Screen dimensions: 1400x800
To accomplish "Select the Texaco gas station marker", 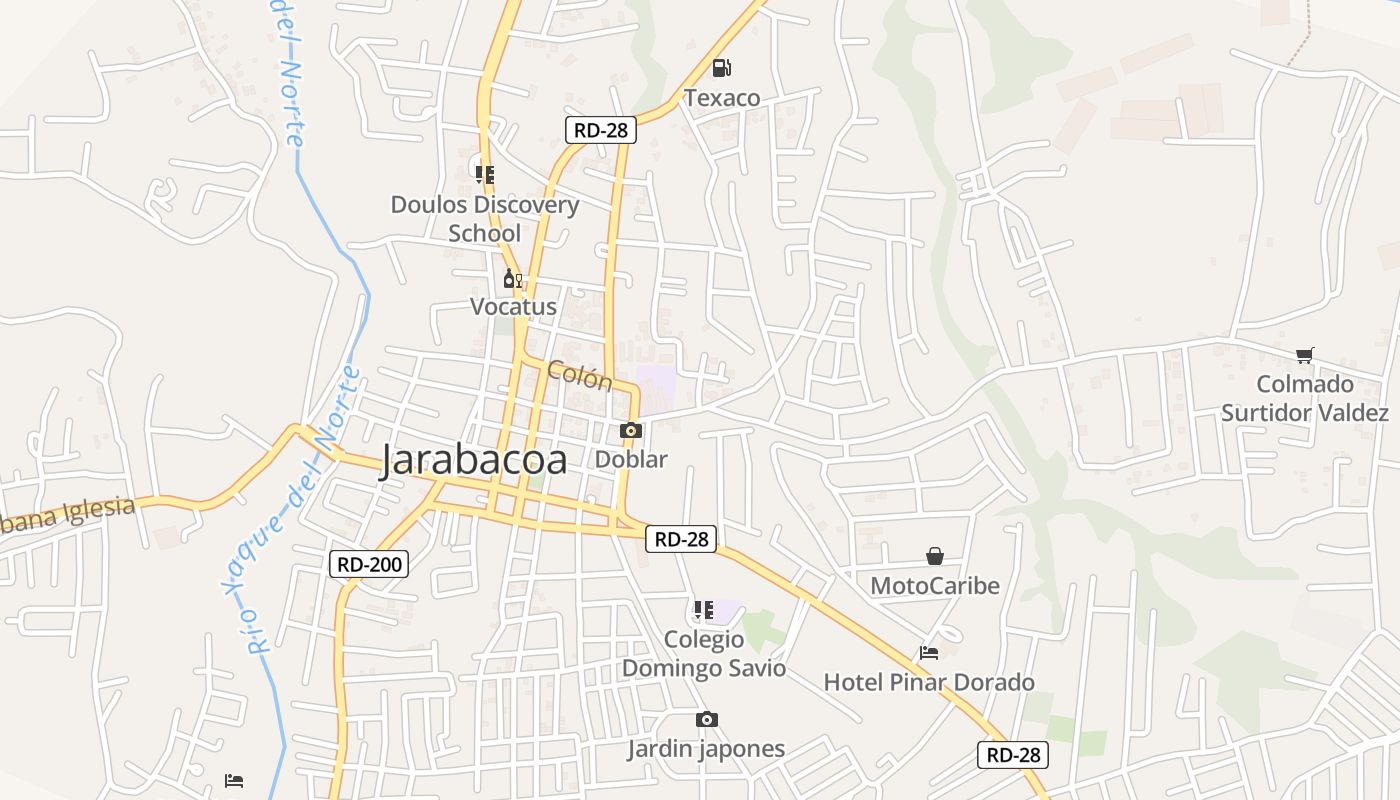I will pyautogui.click(x=721, y=68).
